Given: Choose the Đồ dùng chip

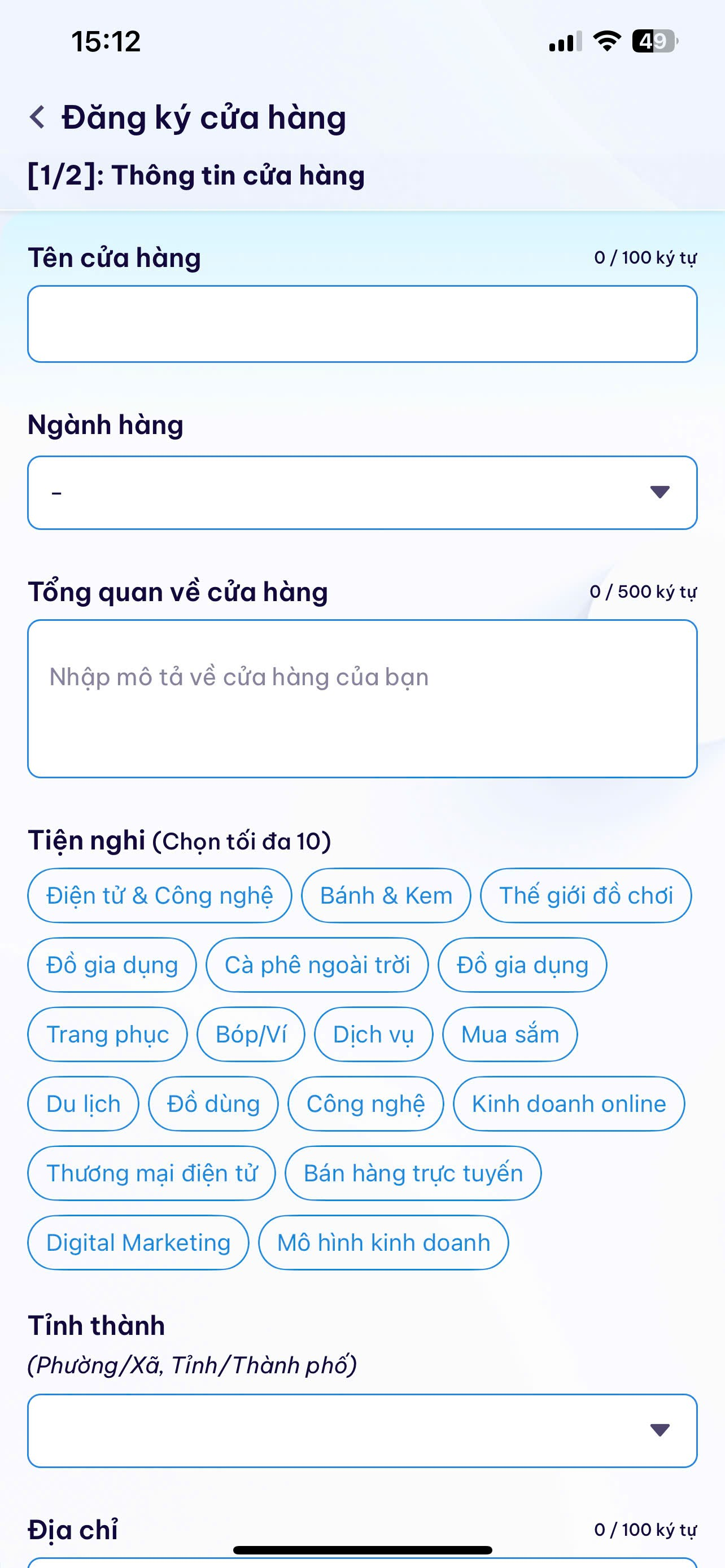Looking at the screenshot, I should click(x=213, y=1103).
